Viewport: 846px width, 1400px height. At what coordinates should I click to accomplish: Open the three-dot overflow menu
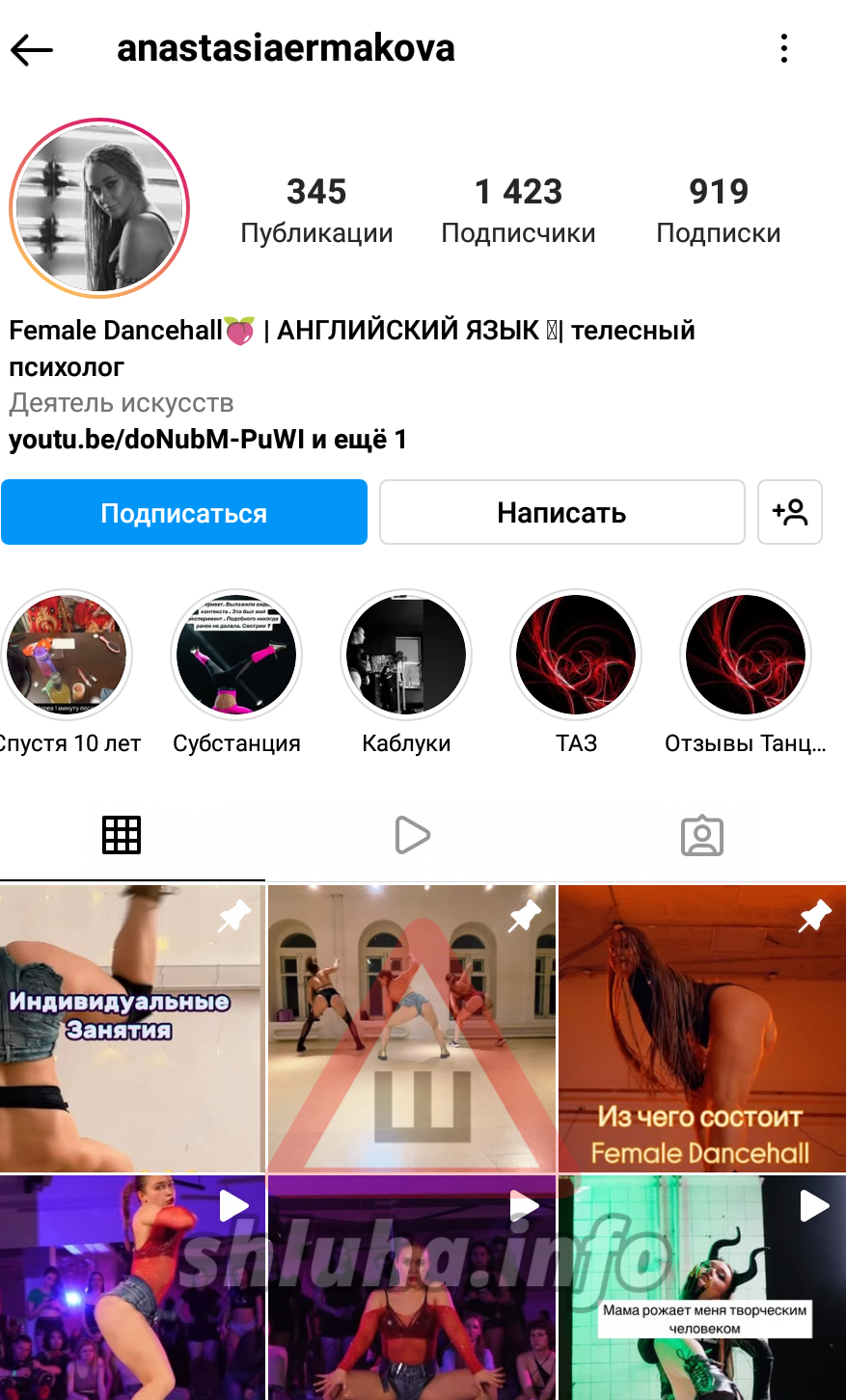point(784,48)
